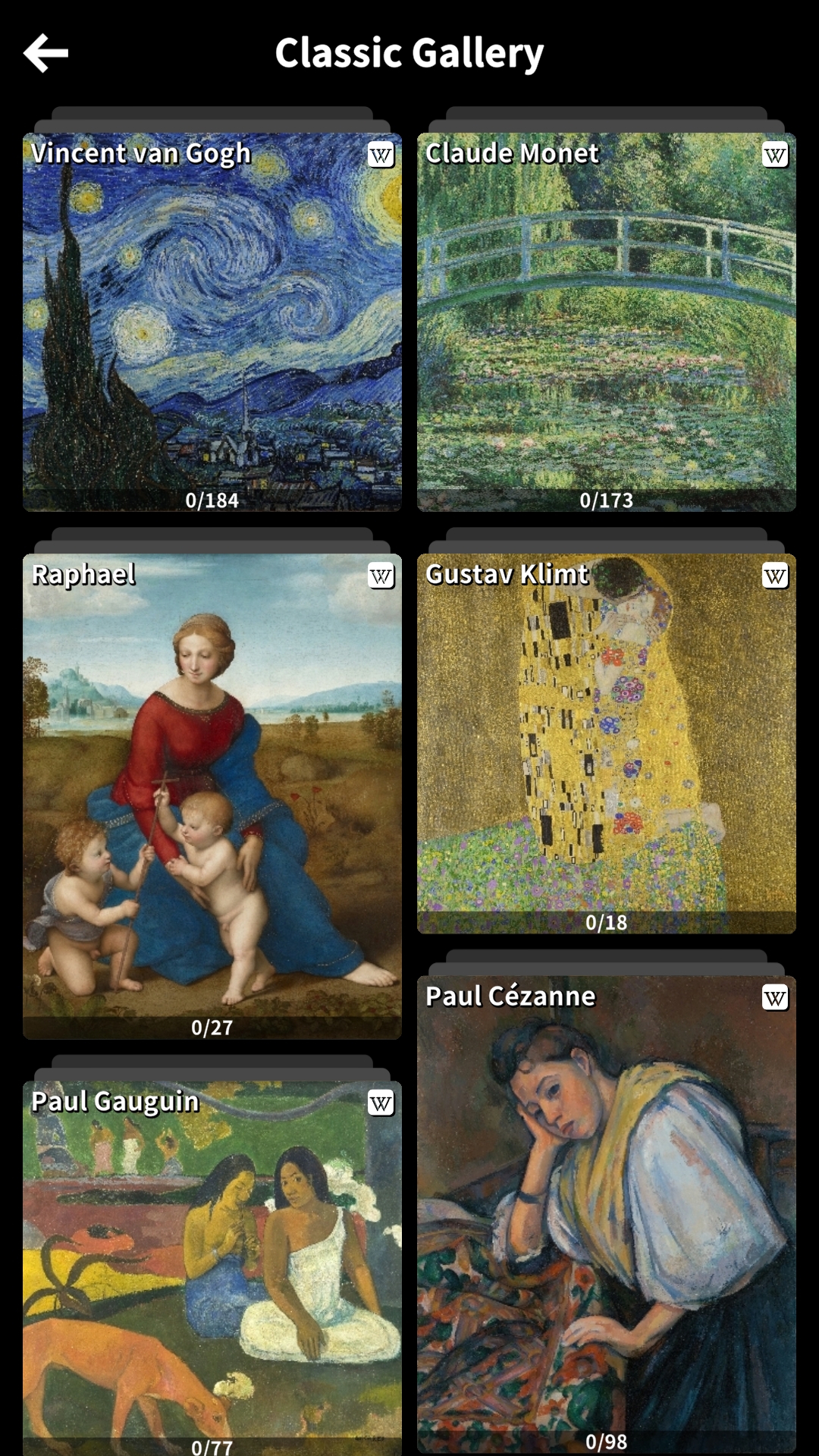Open the Claude Monet collection
The image size is (819, 1456).
(x=607, y=322)
